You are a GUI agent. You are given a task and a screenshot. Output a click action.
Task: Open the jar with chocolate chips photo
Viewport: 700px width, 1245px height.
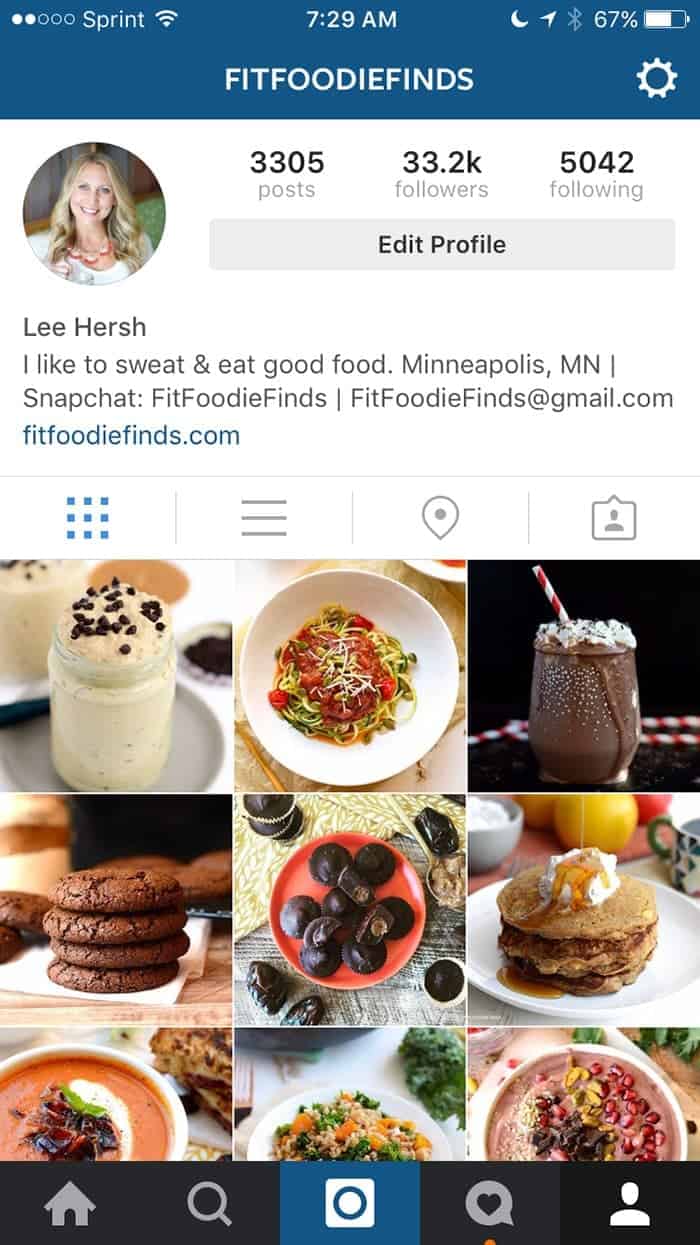click(x=116, y=676)
